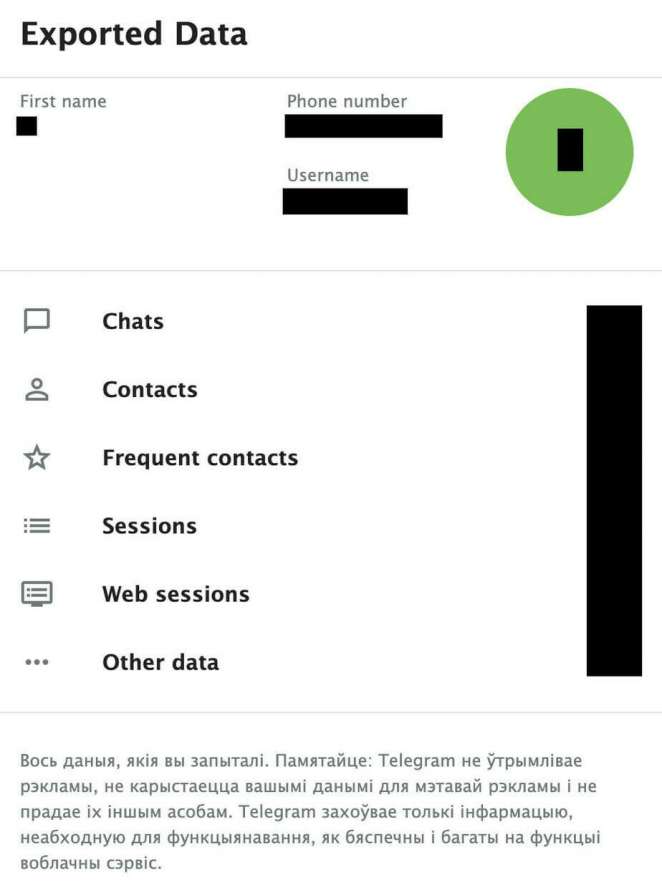Open the Contacts section

(x=149, y=390)
